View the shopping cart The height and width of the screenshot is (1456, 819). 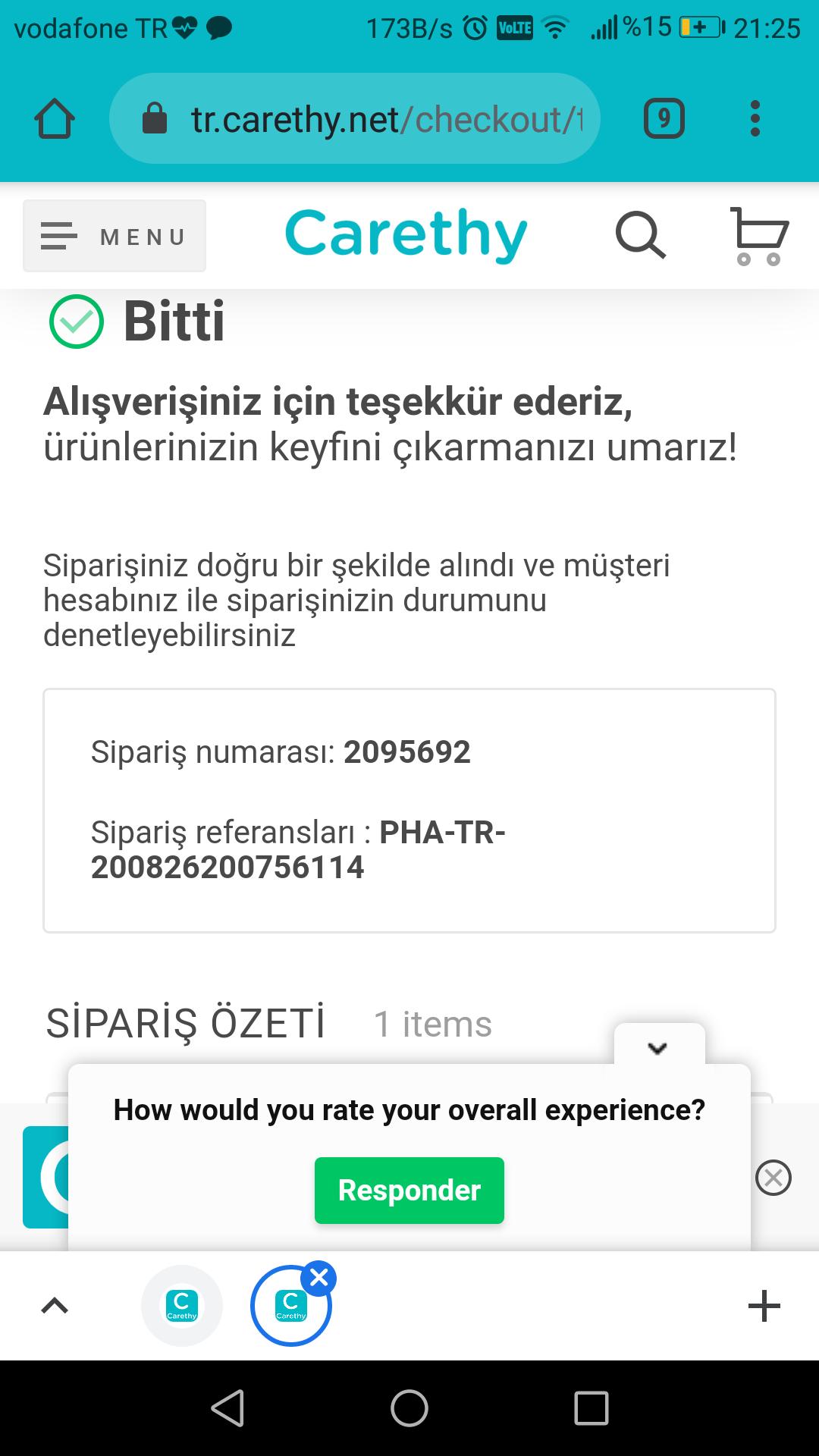[x=759, y=236]
